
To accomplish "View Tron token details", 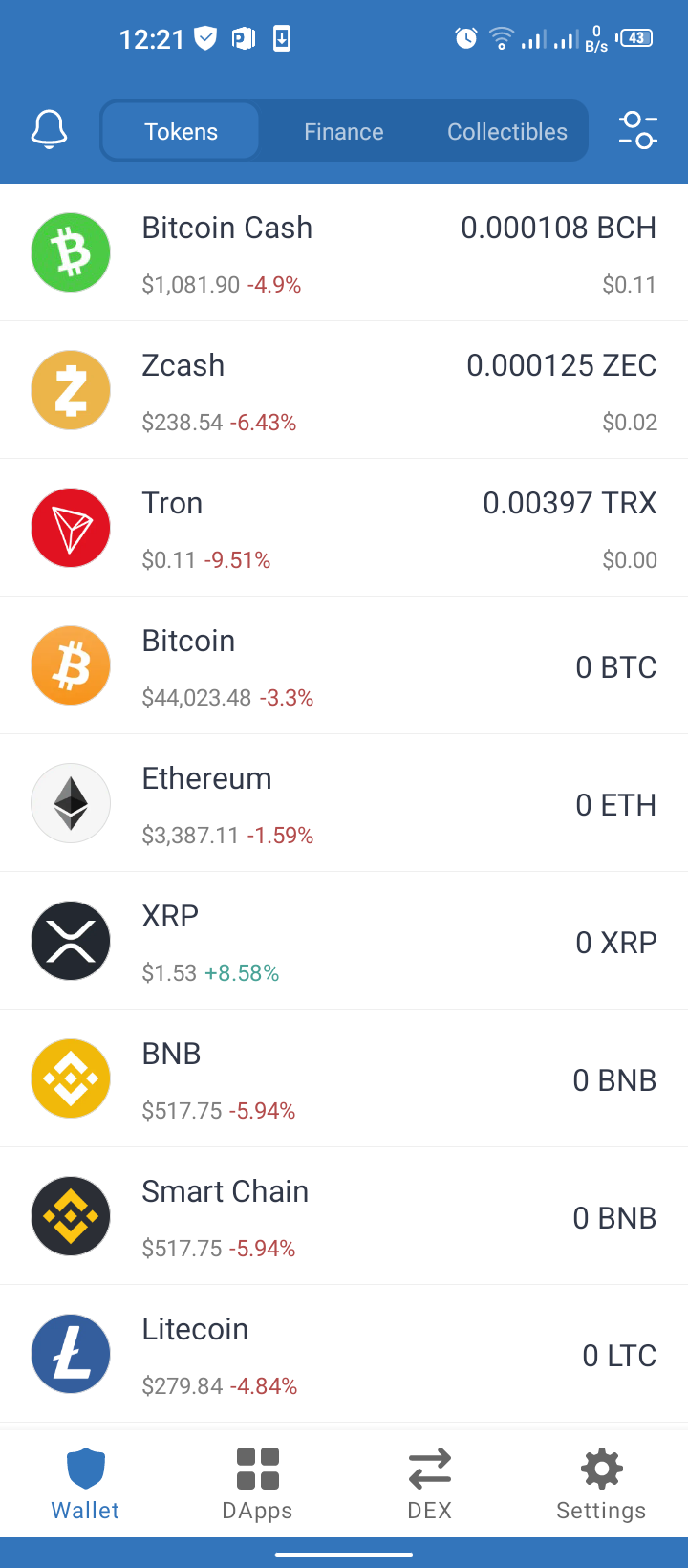I will [344, 528].
